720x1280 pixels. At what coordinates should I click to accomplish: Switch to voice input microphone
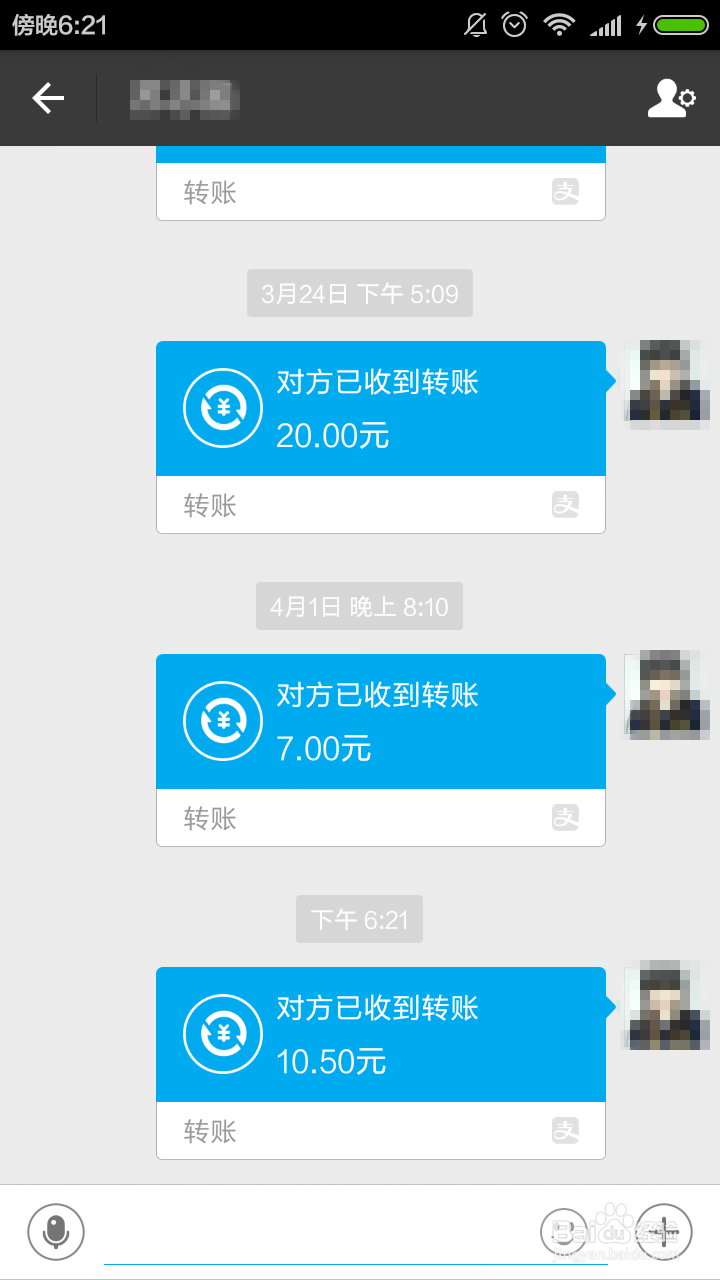click(56, 1231)
